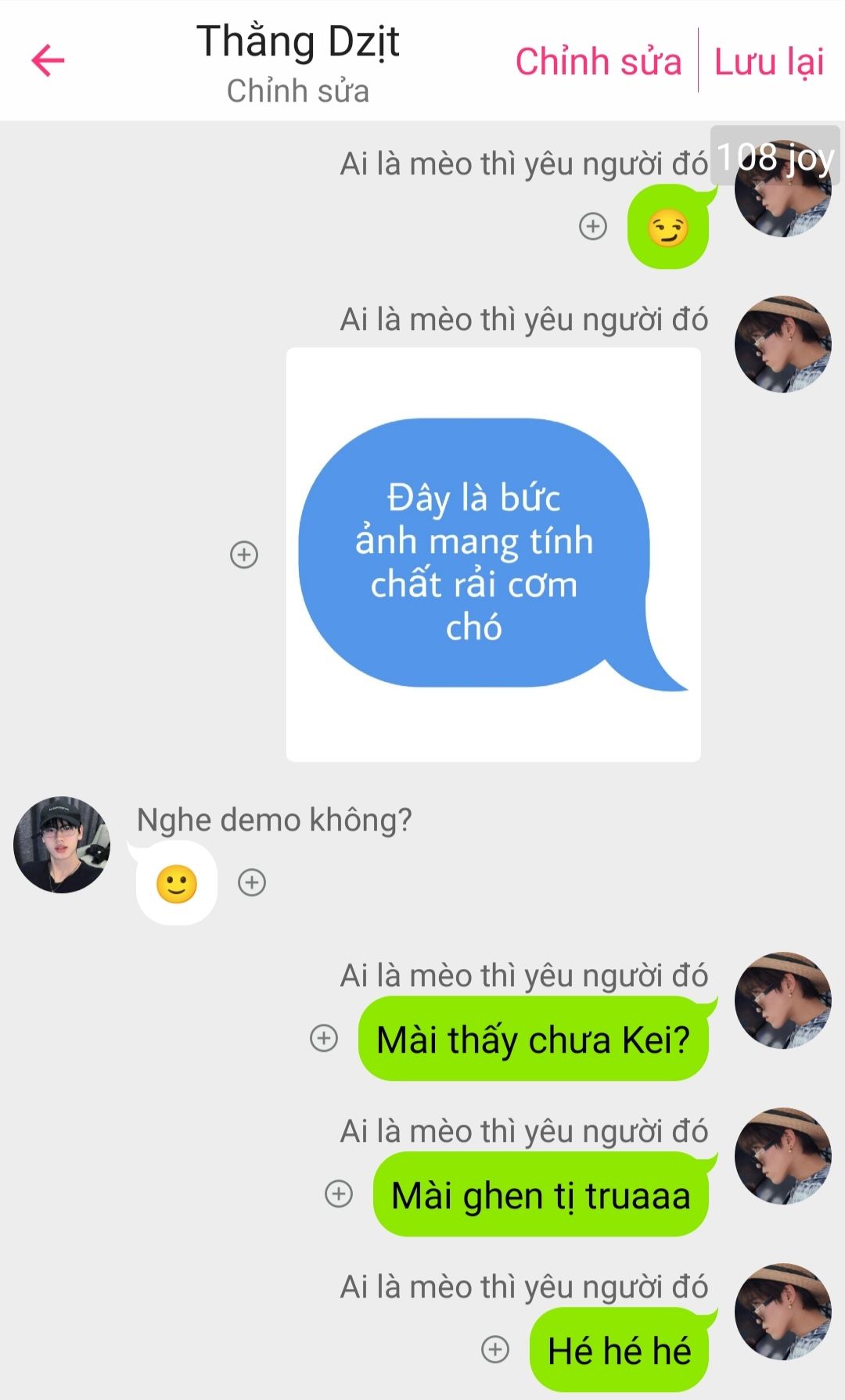
Task: Select the "Mài ghen tị truaaa" message bubble
Action: pyautogui.click(x=541, y=1195)
